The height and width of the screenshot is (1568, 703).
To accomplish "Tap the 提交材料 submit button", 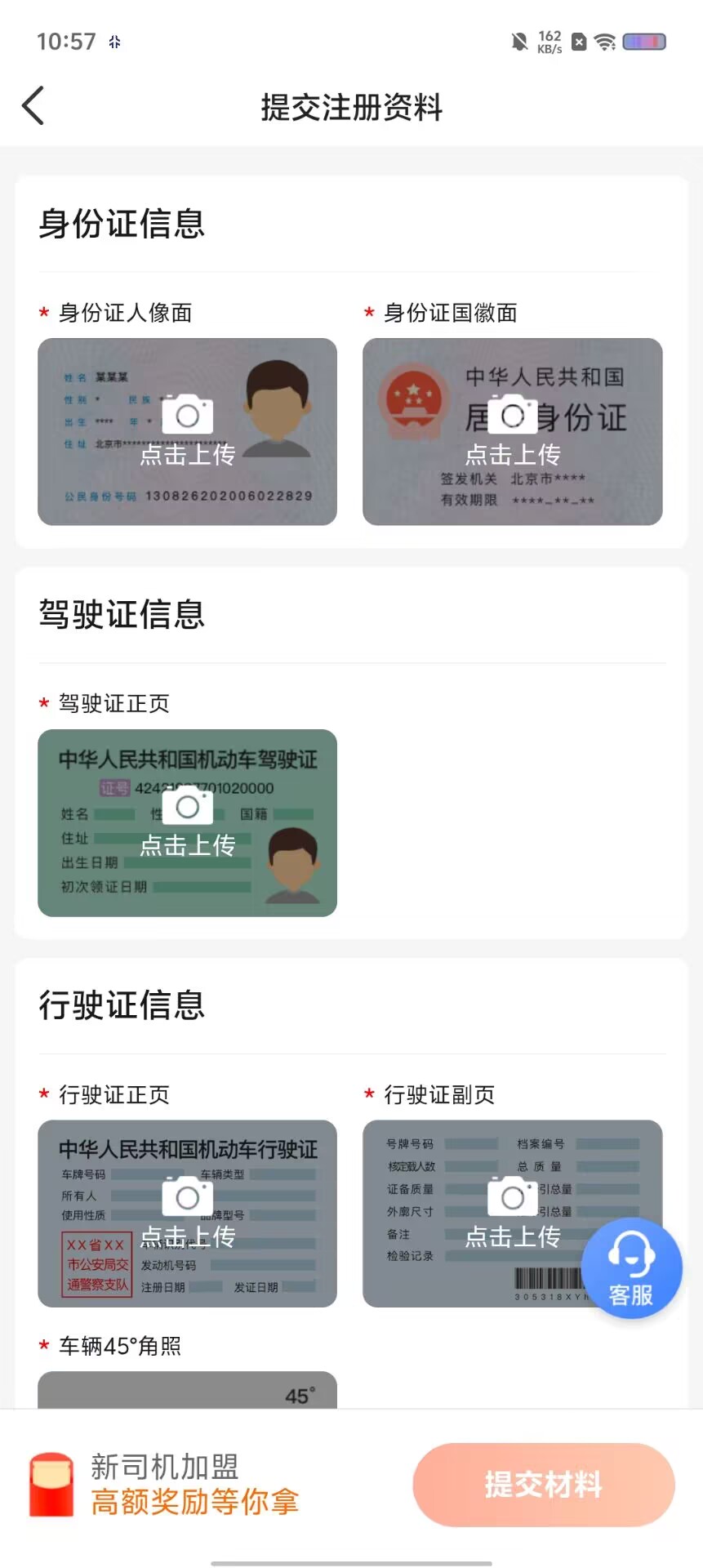I will click(x=544, y=1485).
